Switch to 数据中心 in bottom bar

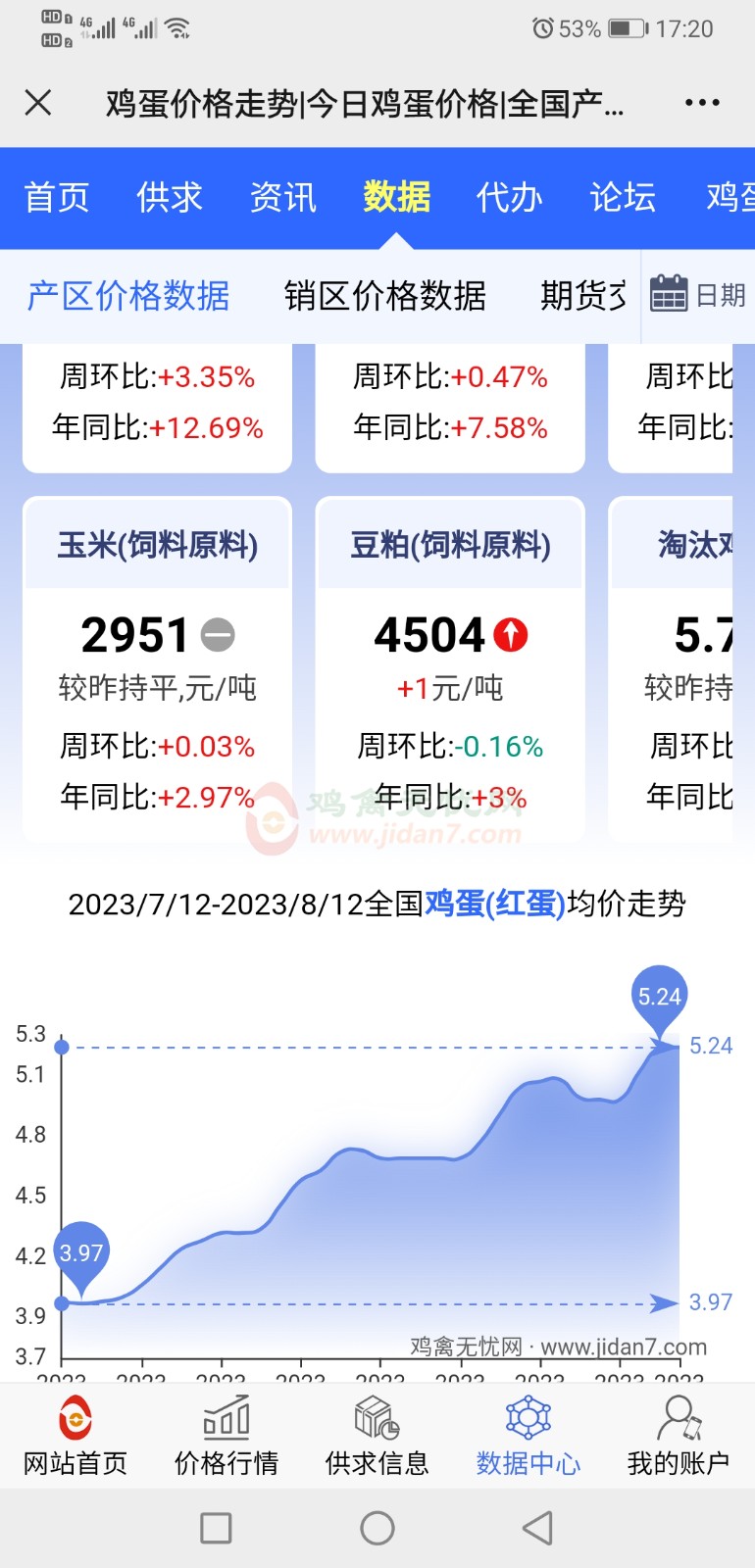[x=528, y=1435]
